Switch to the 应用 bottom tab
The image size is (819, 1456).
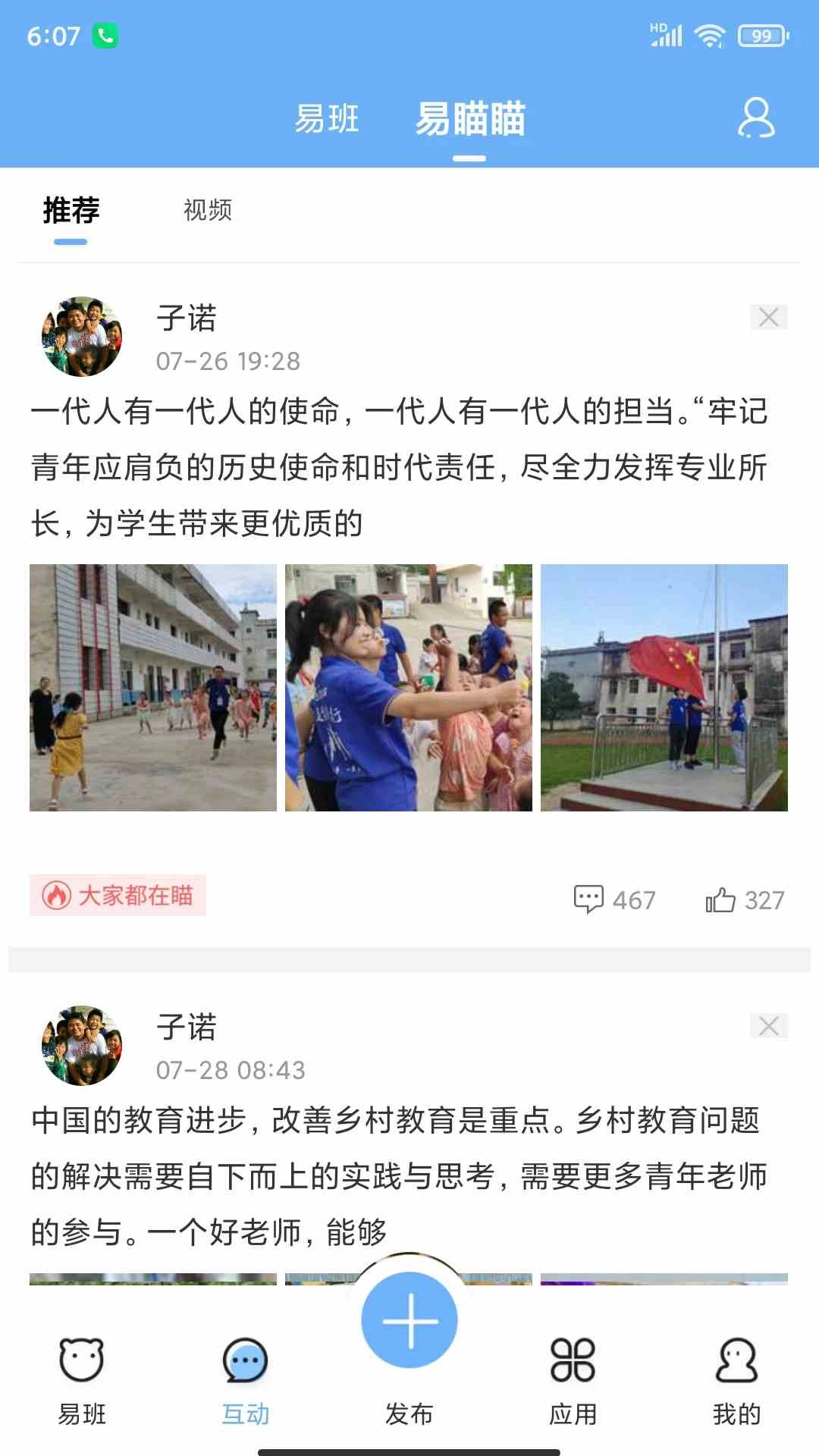[x=573, y=1379]
